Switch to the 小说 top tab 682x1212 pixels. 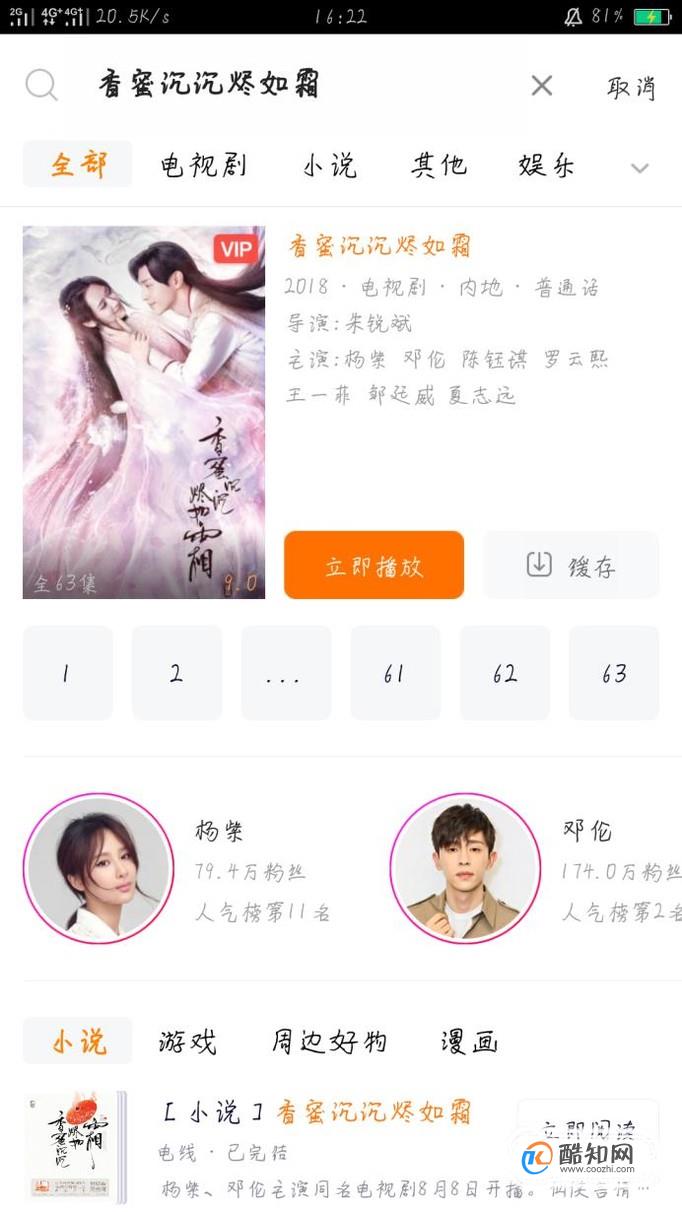(330, 165)
